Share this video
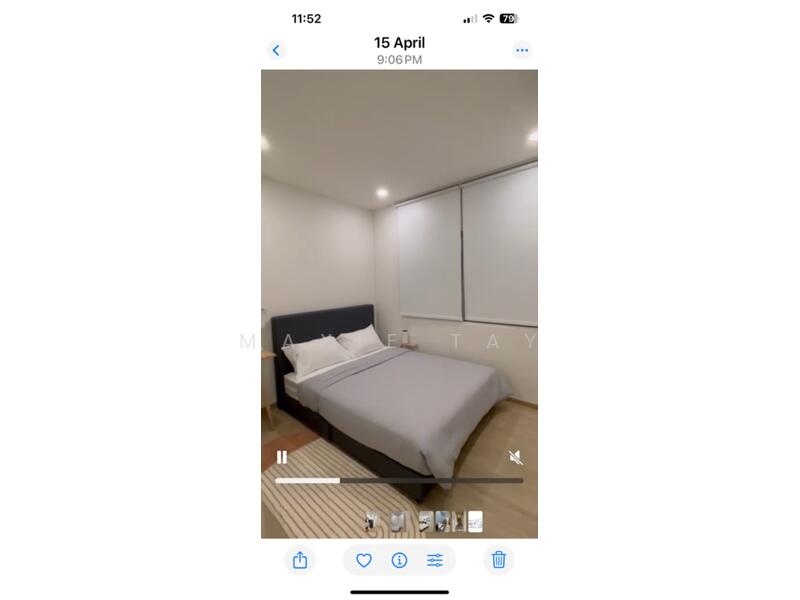This screenshot has width=800, height=600. coord(300,560)
